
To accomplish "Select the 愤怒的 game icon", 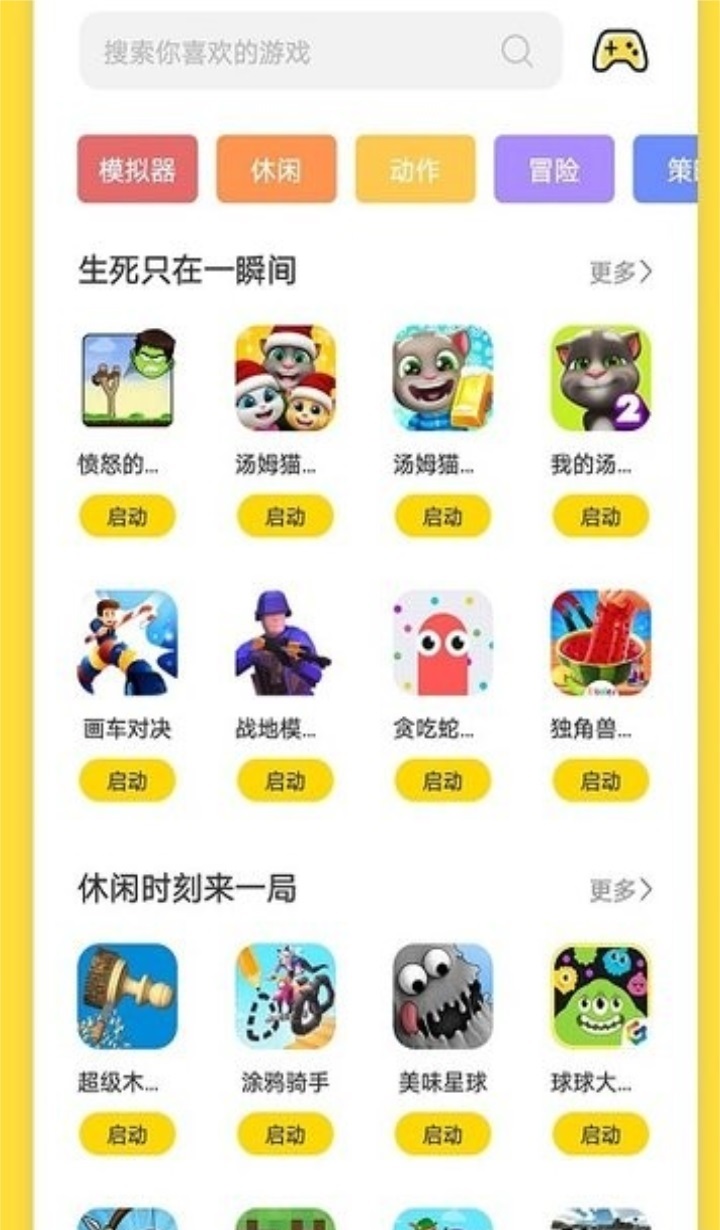I will coord(129,377).
